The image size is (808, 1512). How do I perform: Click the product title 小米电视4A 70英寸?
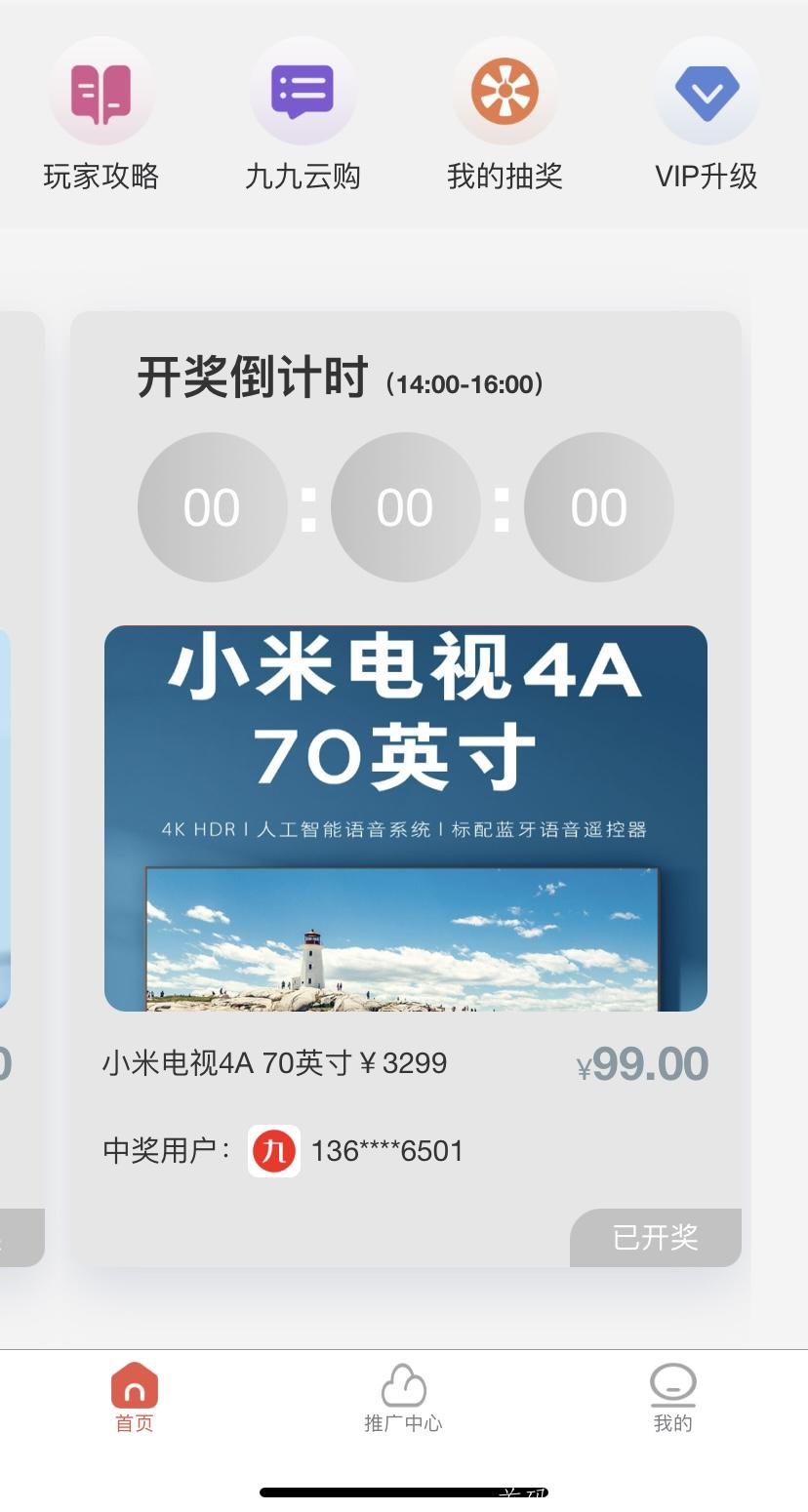(x=274, y=1063)
